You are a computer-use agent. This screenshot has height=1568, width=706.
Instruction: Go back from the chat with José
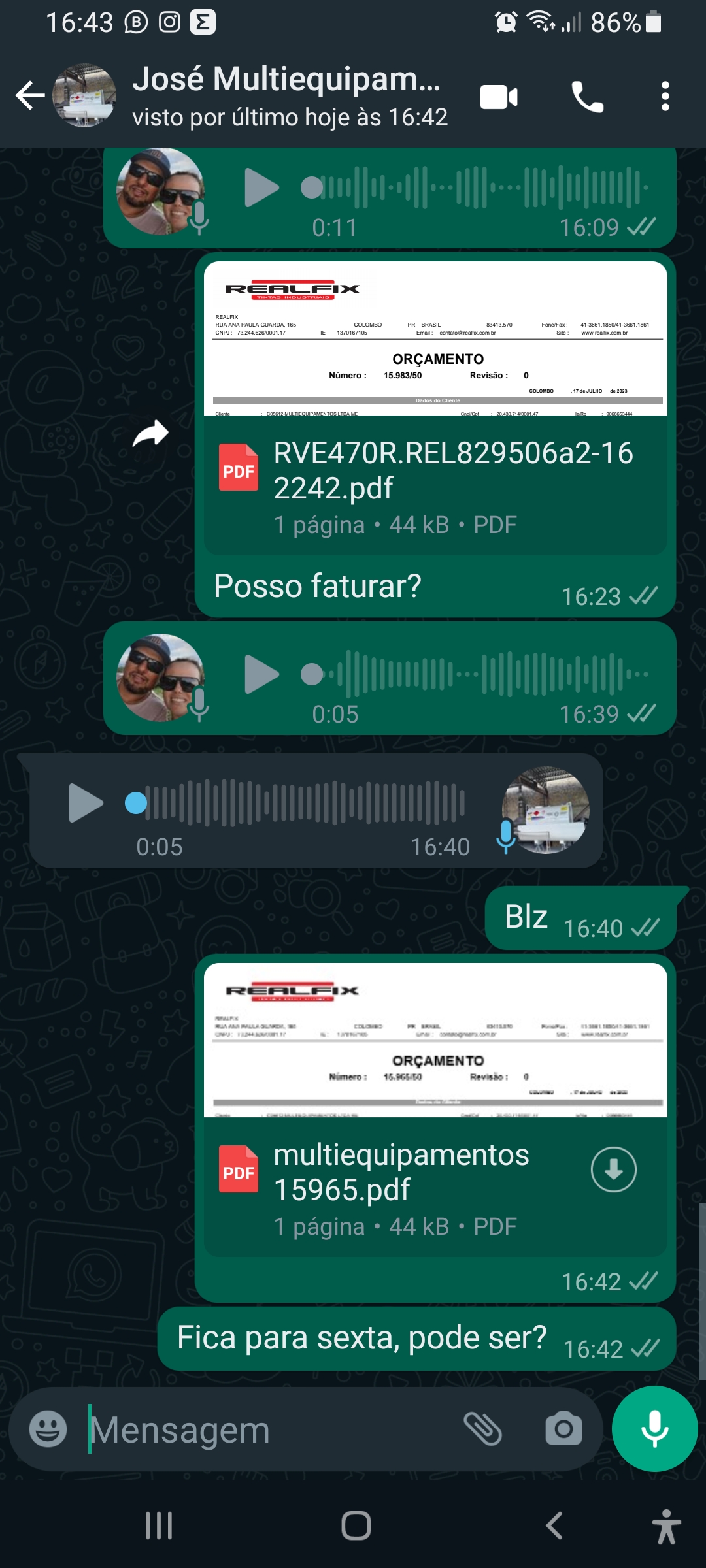coord(30,96)
